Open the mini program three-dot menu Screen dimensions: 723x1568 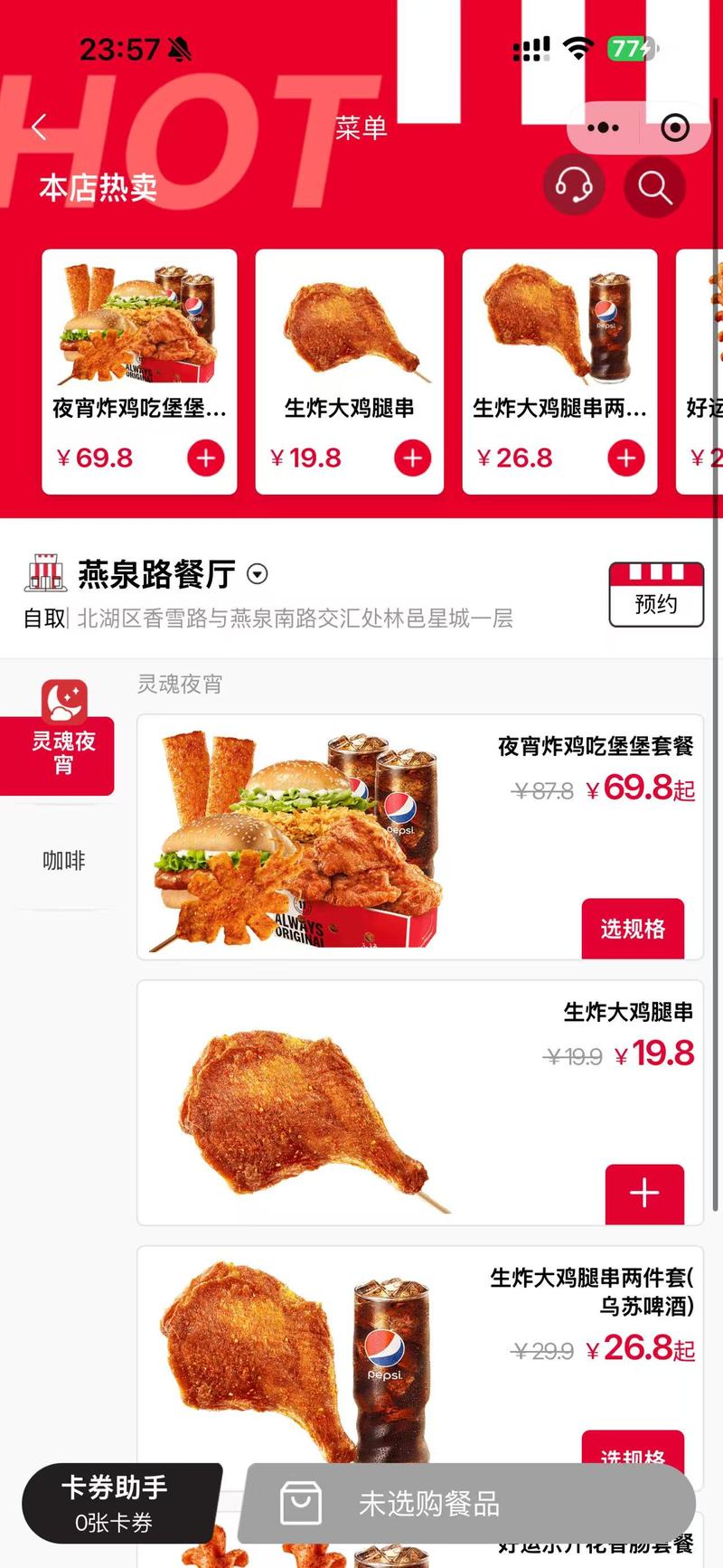click(603, 128)
